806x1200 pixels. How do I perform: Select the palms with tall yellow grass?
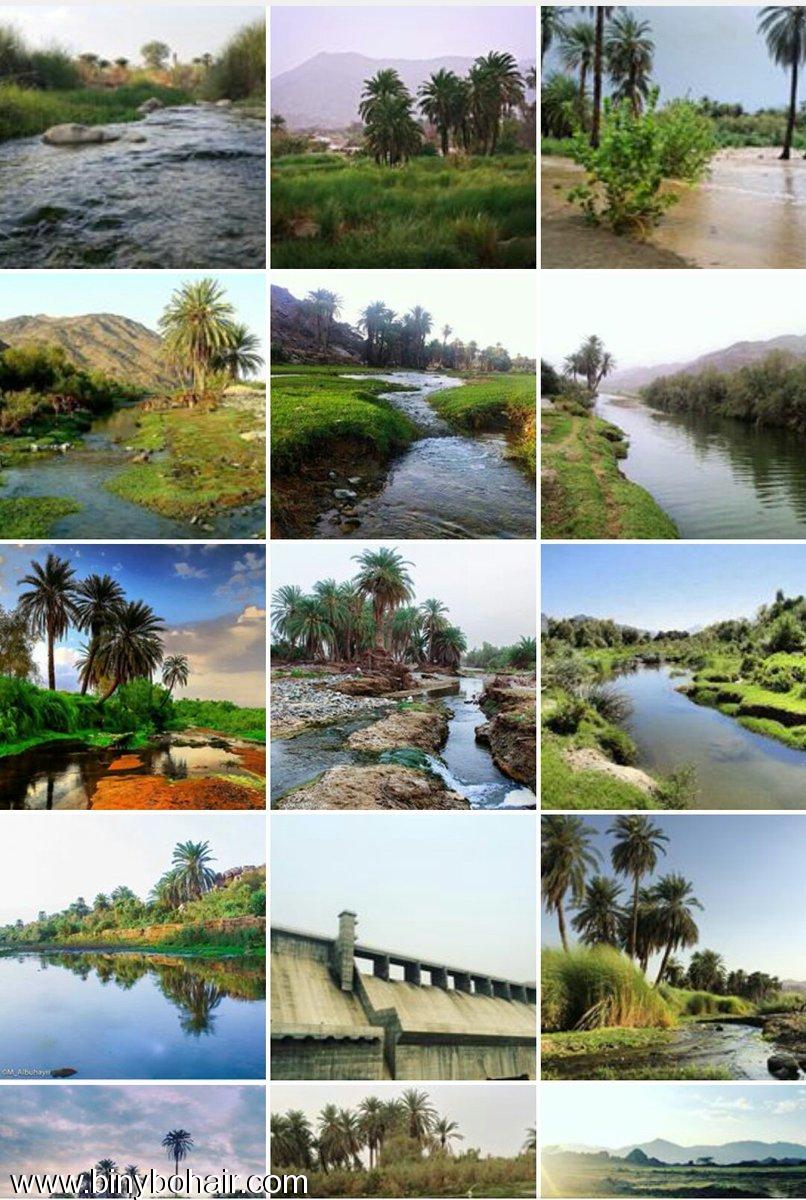point(673,947)
